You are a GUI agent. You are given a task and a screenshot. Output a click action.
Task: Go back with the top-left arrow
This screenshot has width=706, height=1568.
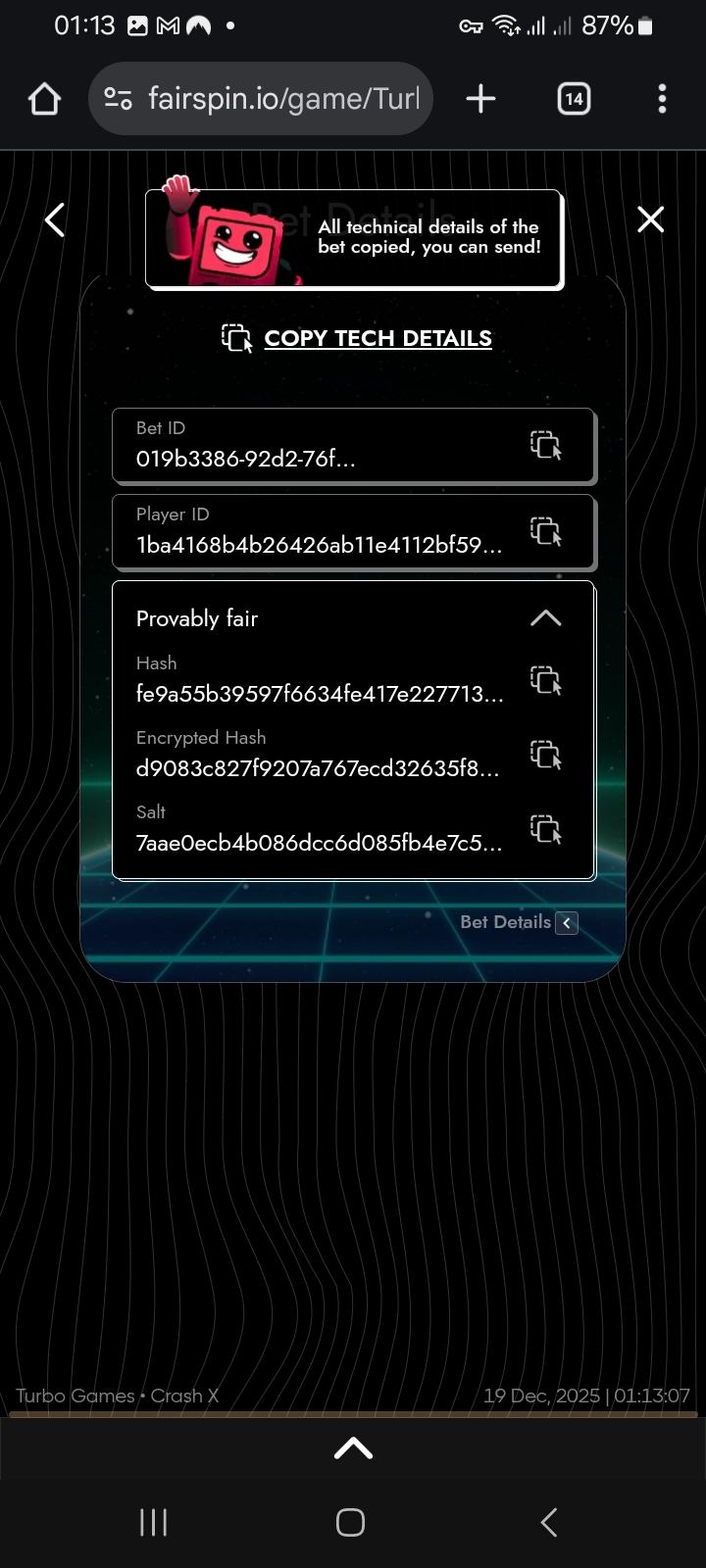(x=56, y=220)
